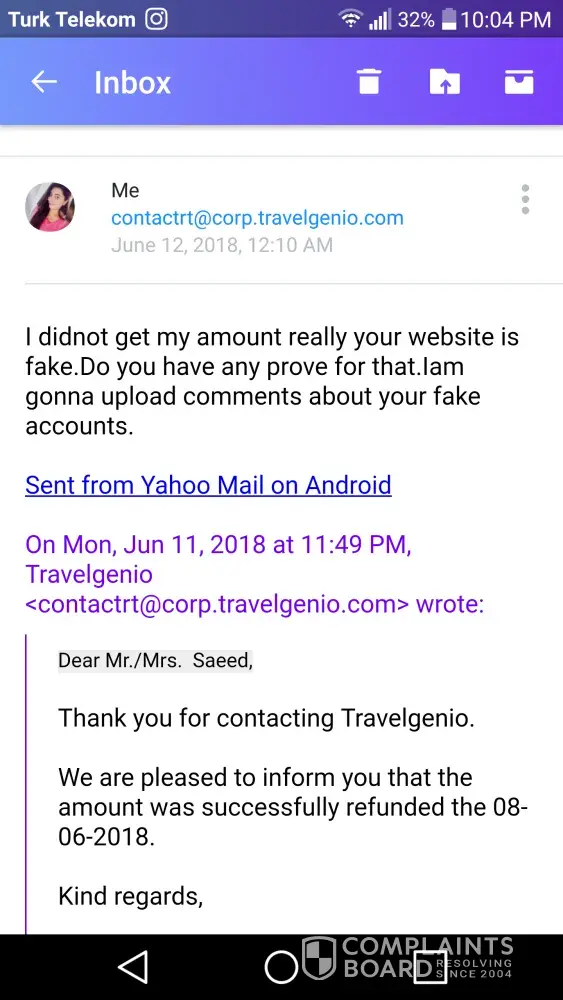This screenshot has height=1000, width=563.
Task: Open the Sent from Yahoo Mail link
Action: [208, 485]
